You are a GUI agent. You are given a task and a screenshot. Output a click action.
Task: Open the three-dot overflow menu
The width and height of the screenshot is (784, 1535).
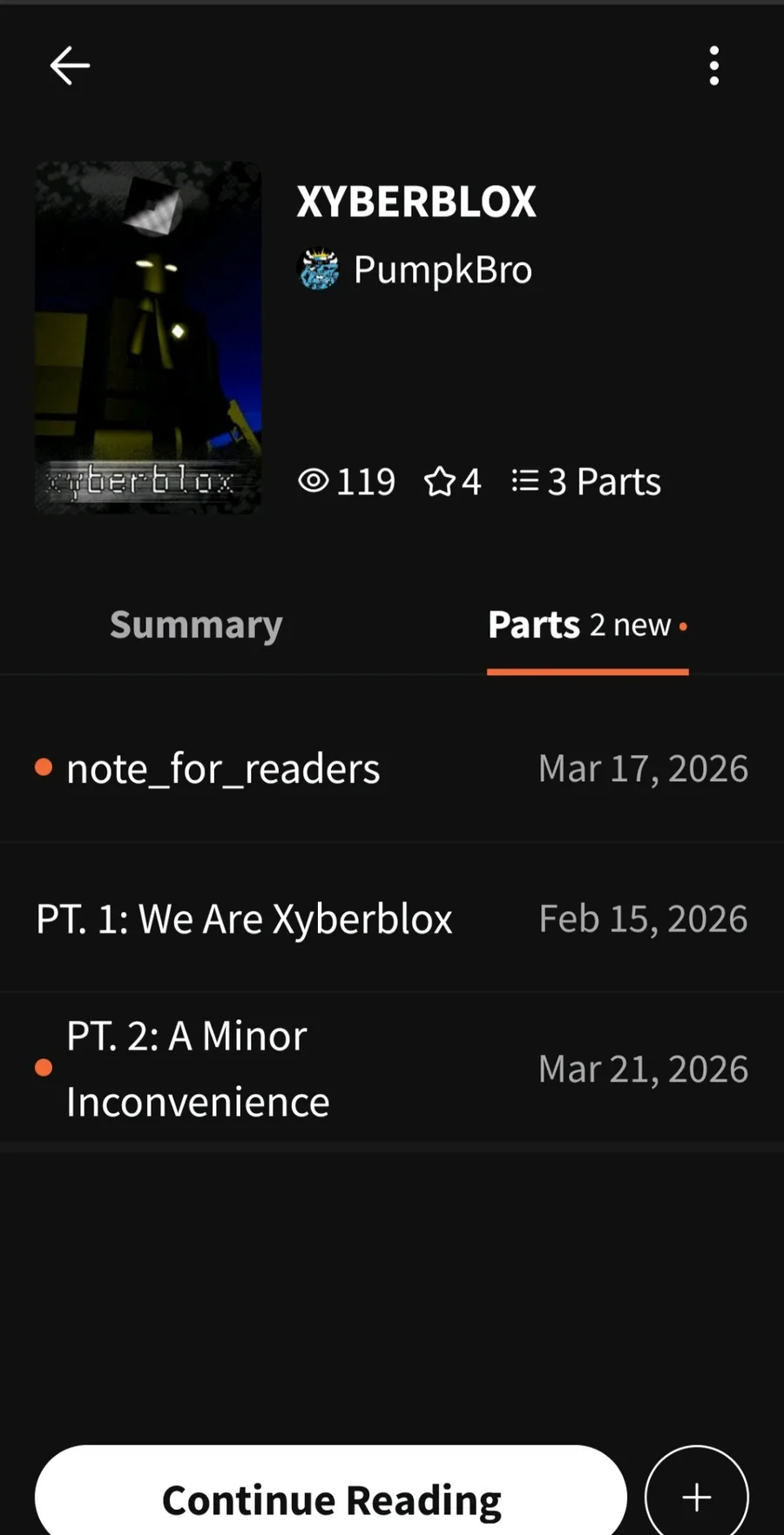(x=713, y=66)
